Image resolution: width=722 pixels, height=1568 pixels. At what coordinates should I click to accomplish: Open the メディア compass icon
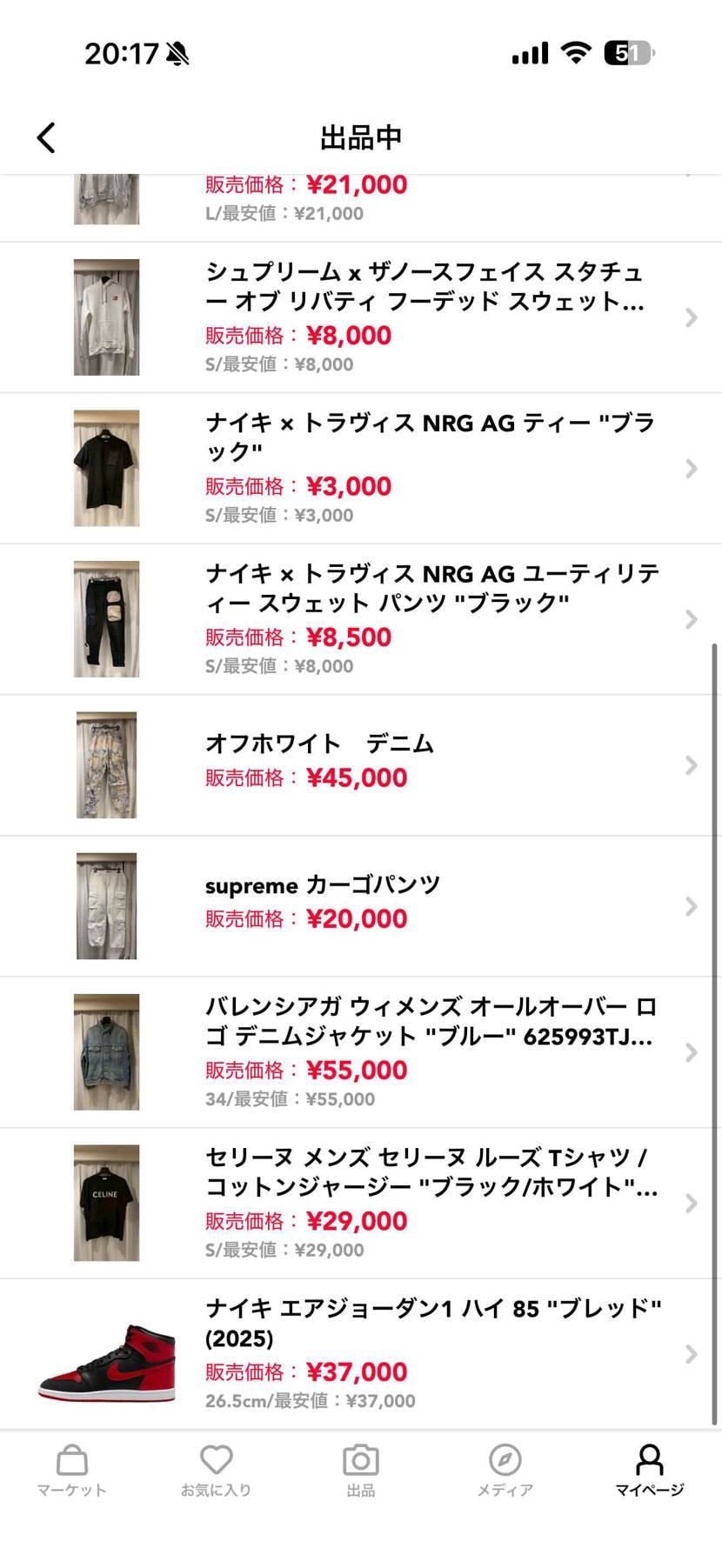point(505,1461)
